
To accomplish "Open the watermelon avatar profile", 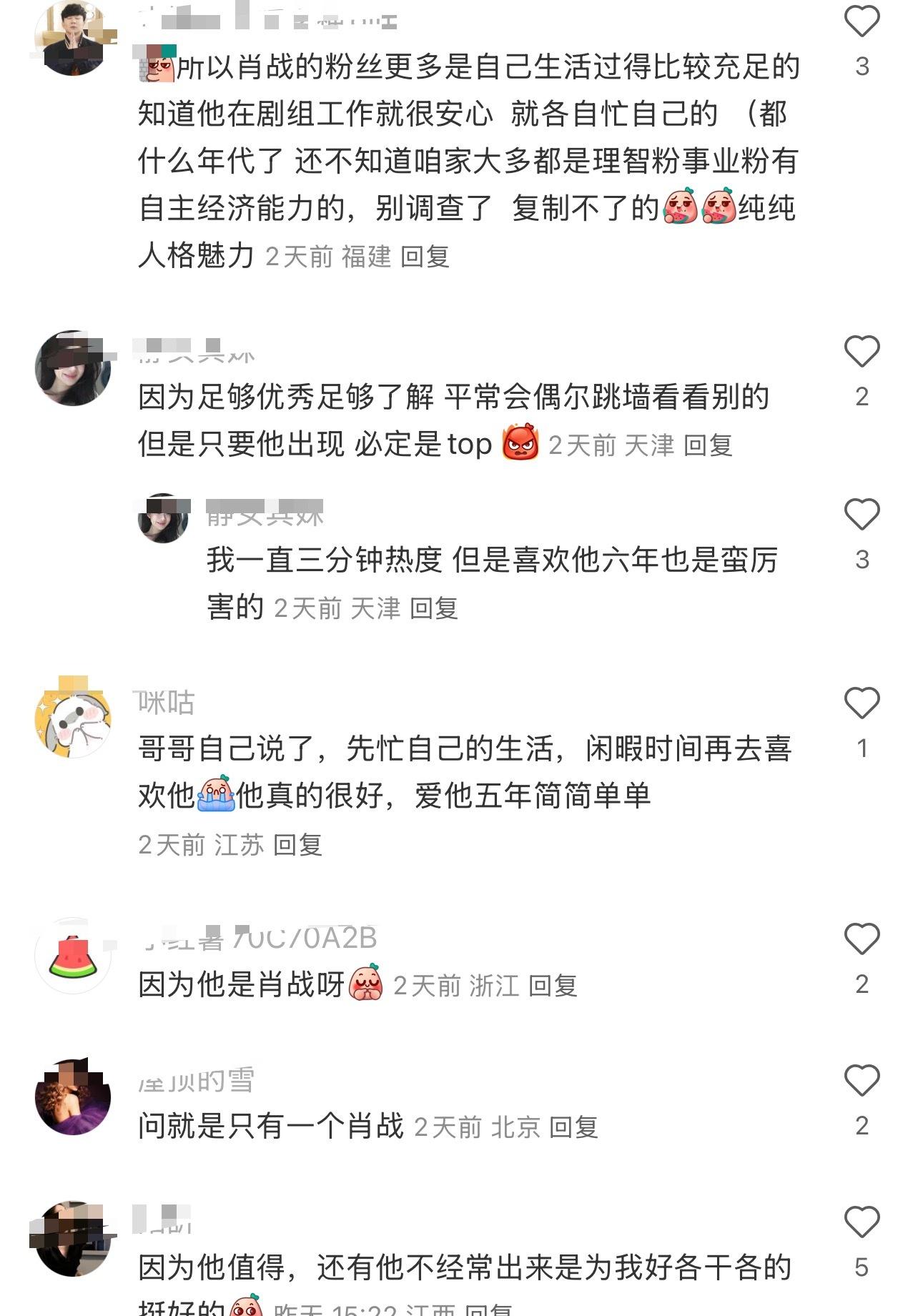I will coord(73,956).
